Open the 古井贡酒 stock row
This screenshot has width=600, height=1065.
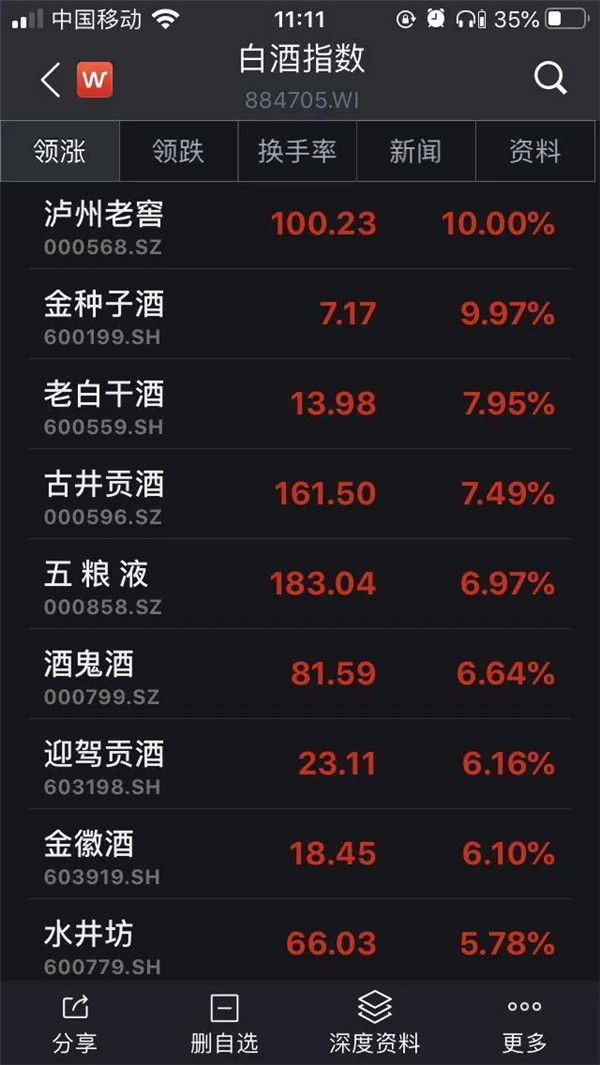click(x=300, y=494)
